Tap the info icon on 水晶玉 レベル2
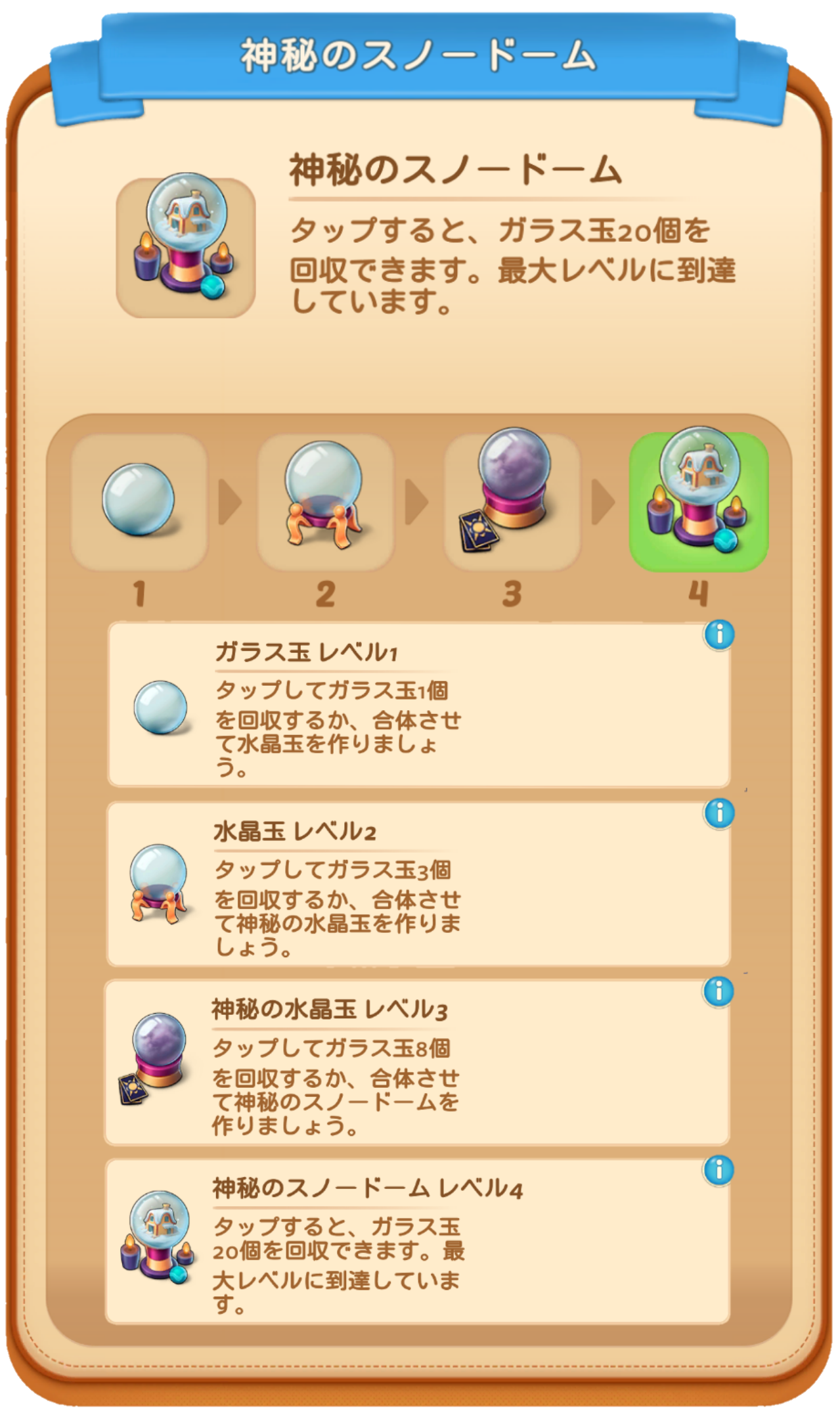Screen dimensions: 840x1415 pyautogui.click(x=719, y=814)
